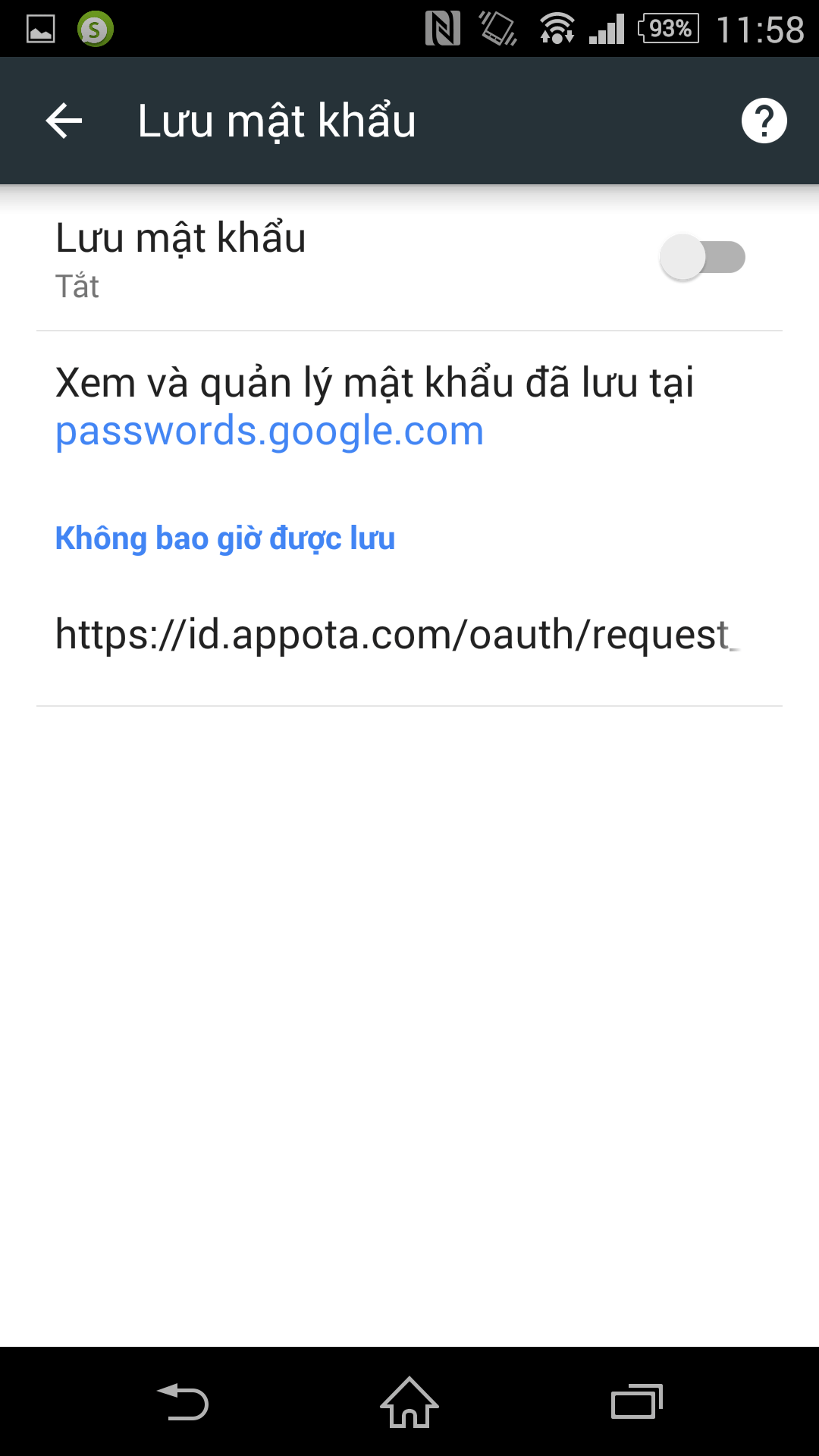Open the recent apps overview
The image size is (819, 1456).
pos(637,1401)
